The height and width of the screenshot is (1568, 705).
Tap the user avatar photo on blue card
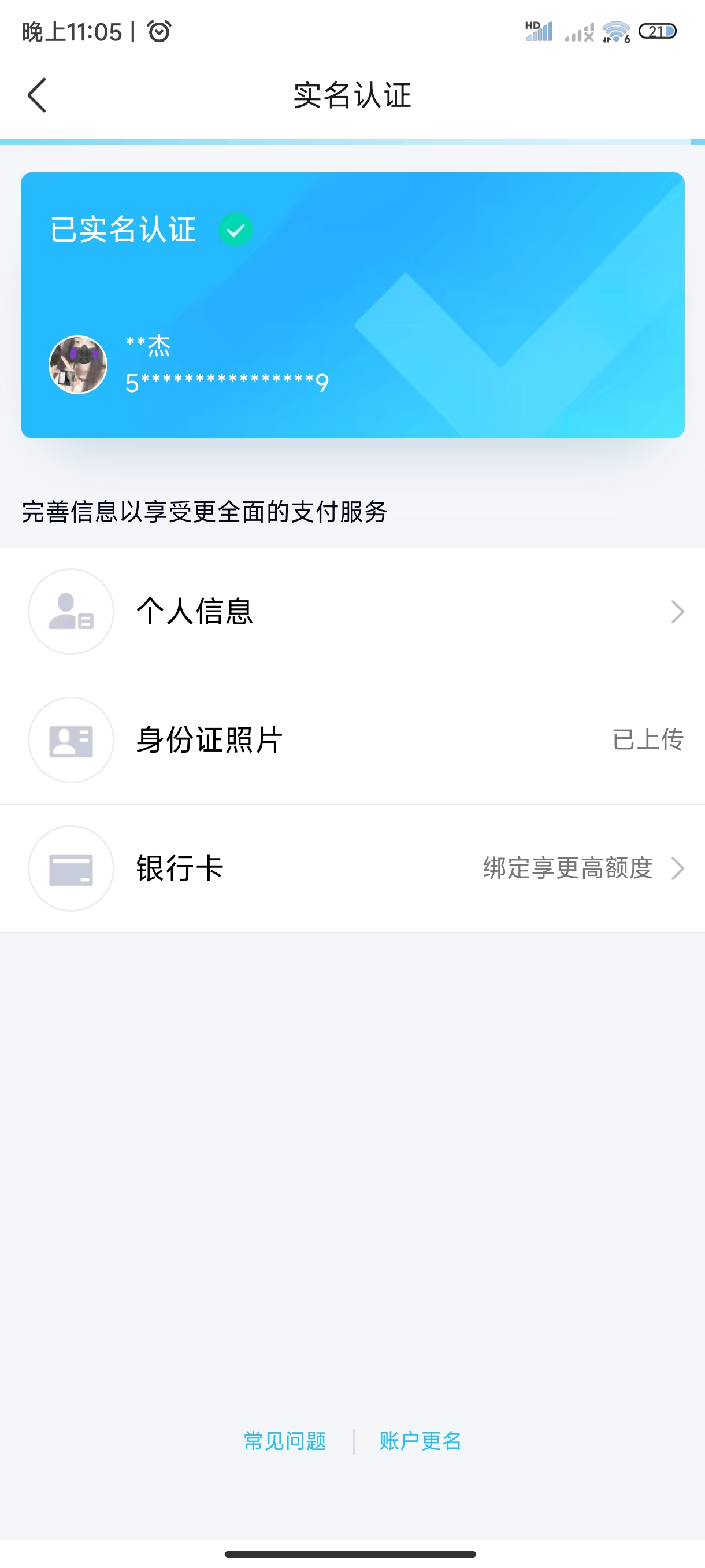pos(78,364)
